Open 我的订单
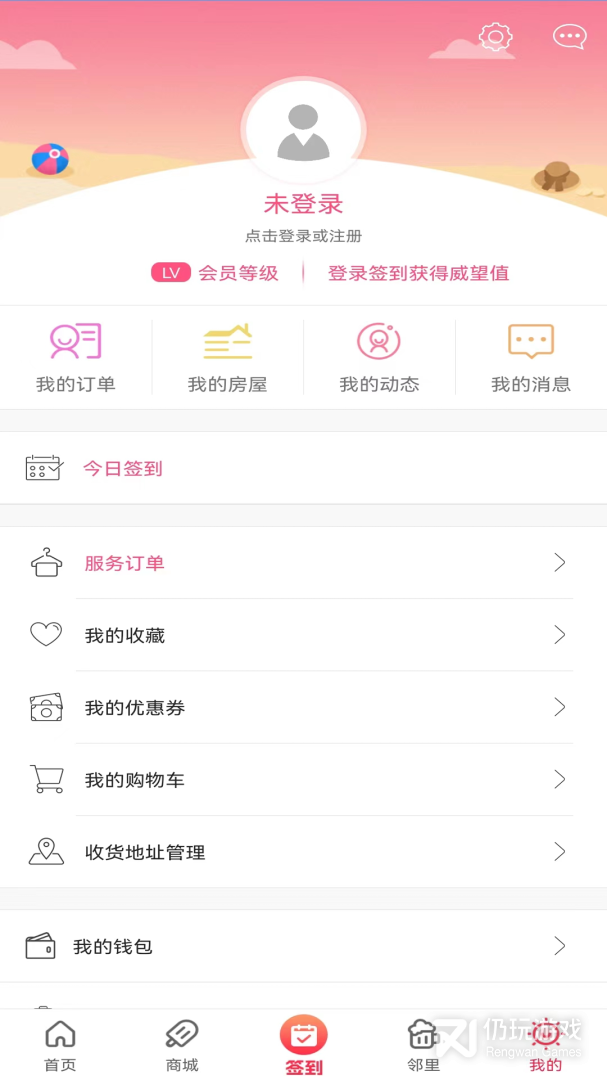The height and width of the screenshot is (1080, 607). point(76,358)
